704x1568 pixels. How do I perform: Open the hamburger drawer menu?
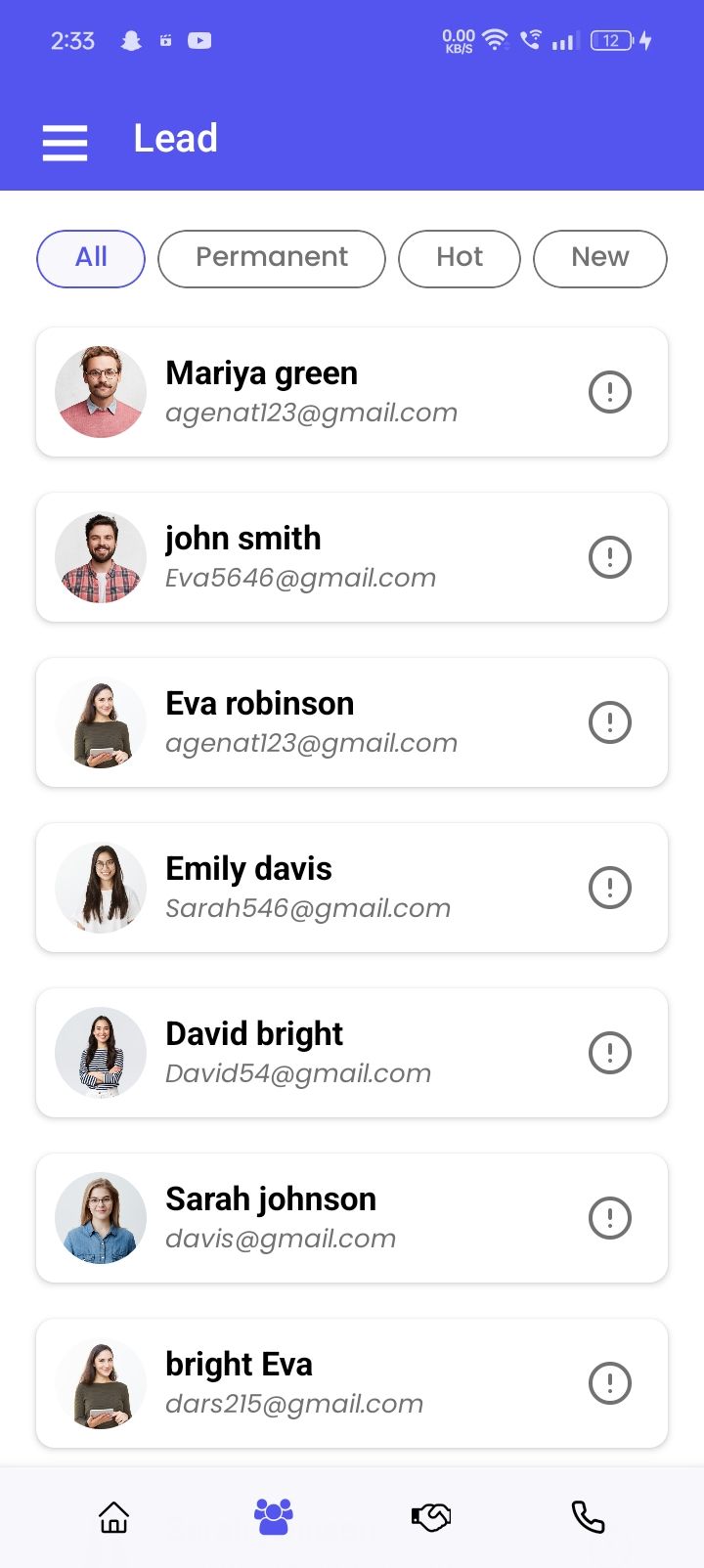point(66,142)
